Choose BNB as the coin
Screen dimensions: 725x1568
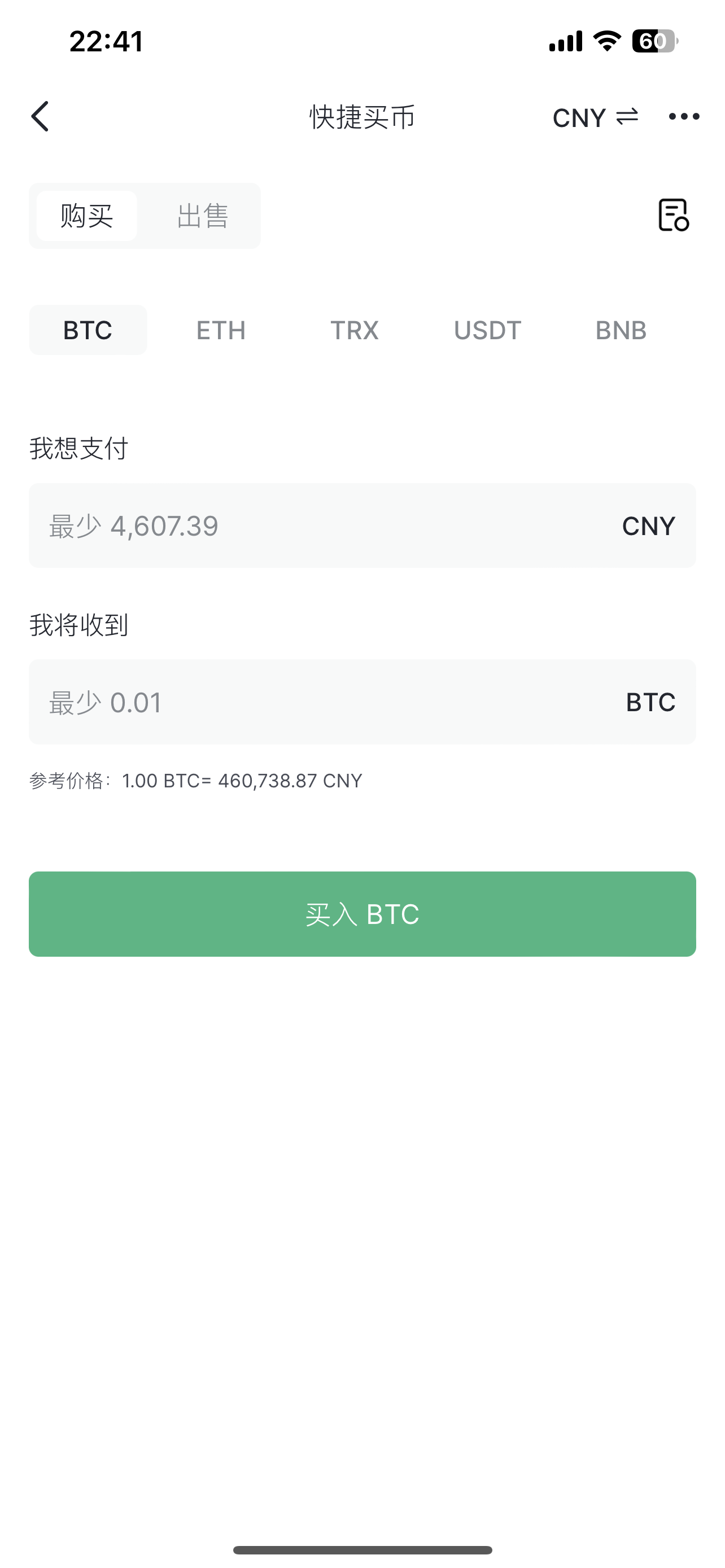point(621,330)
